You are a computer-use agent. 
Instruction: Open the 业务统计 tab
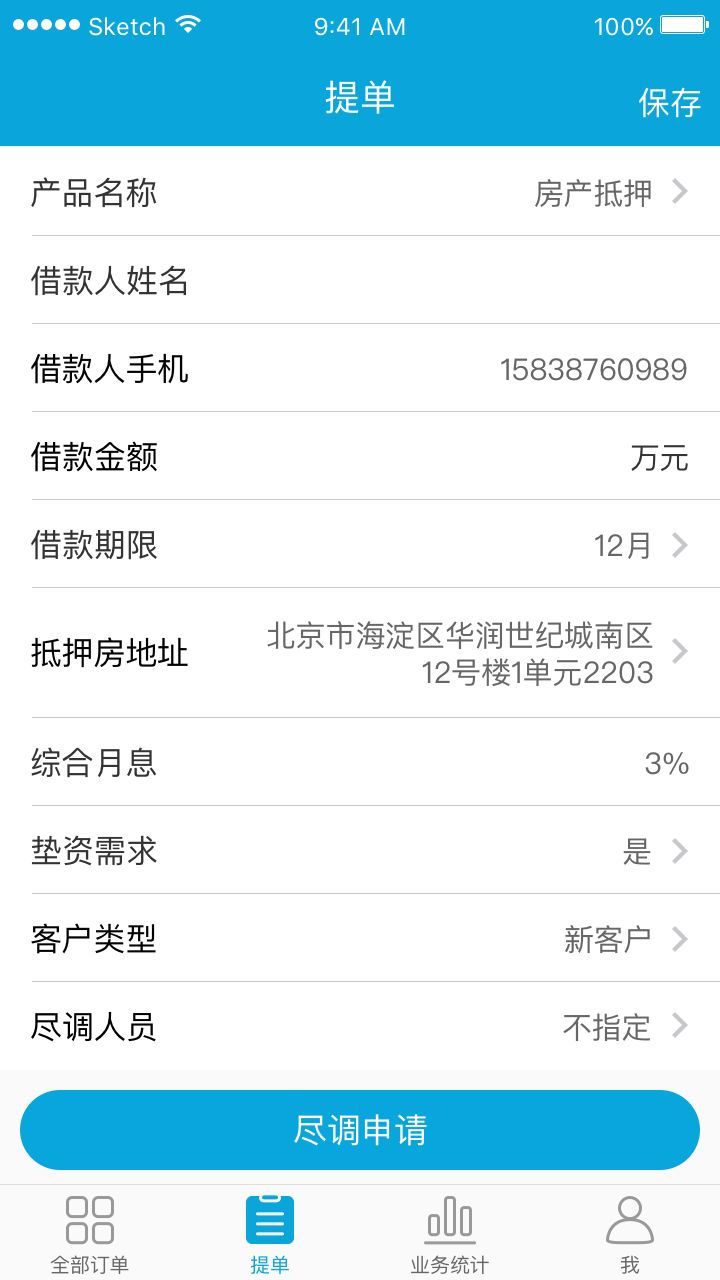point(450,1234)
